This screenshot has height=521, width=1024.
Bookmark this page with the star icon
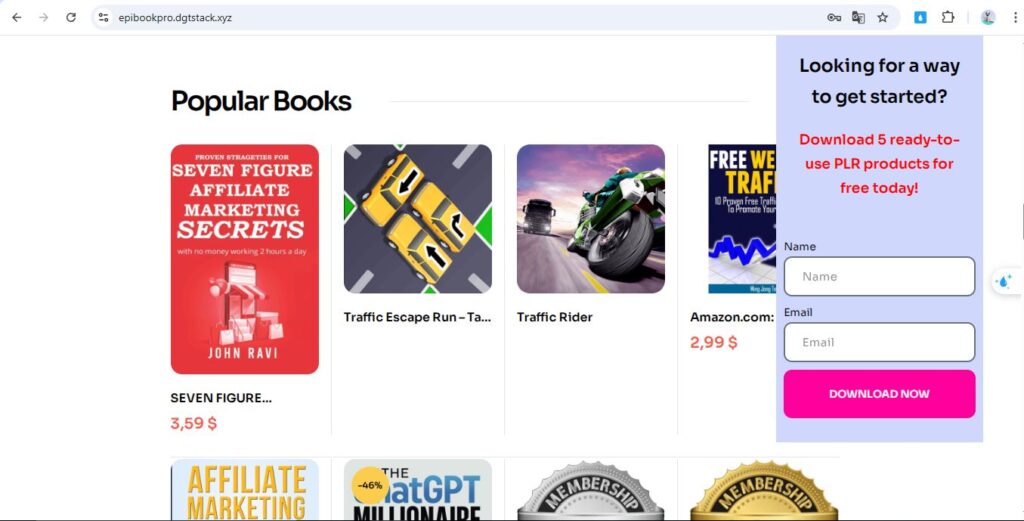(x=883, y=17)
